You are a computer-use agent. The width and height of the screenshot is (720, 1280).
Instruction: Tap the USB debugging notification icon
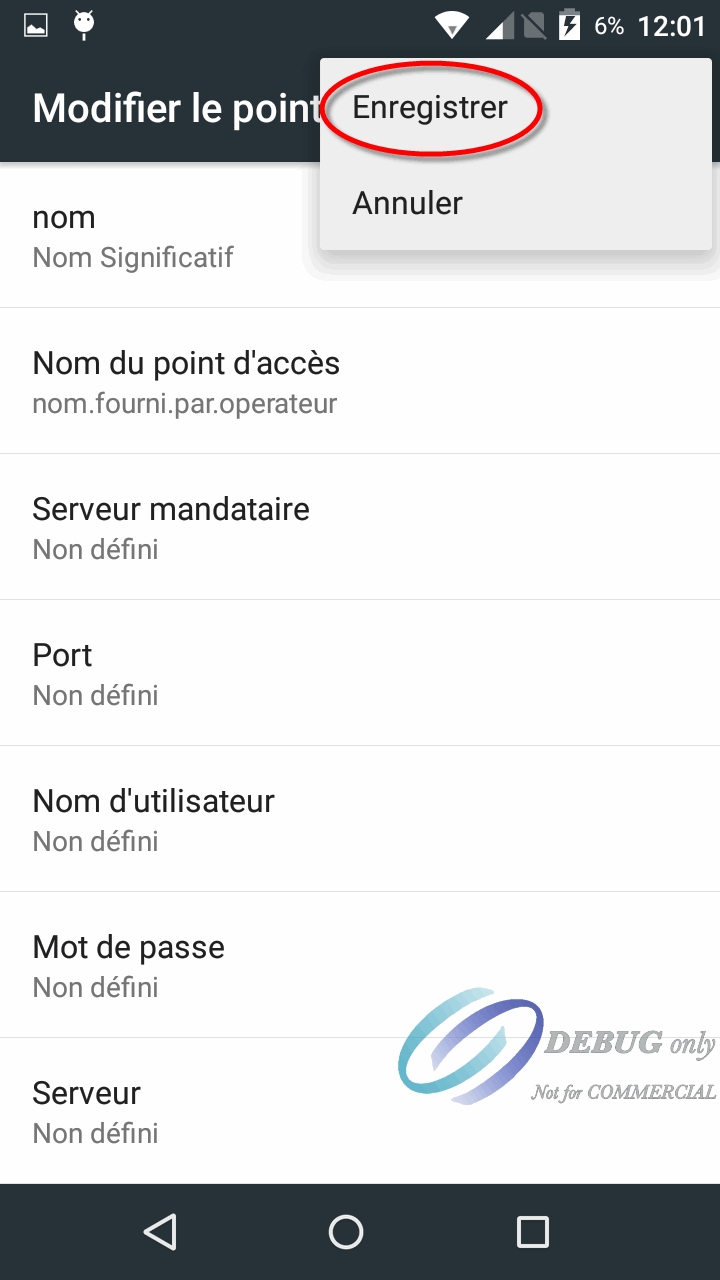point(85,24)
